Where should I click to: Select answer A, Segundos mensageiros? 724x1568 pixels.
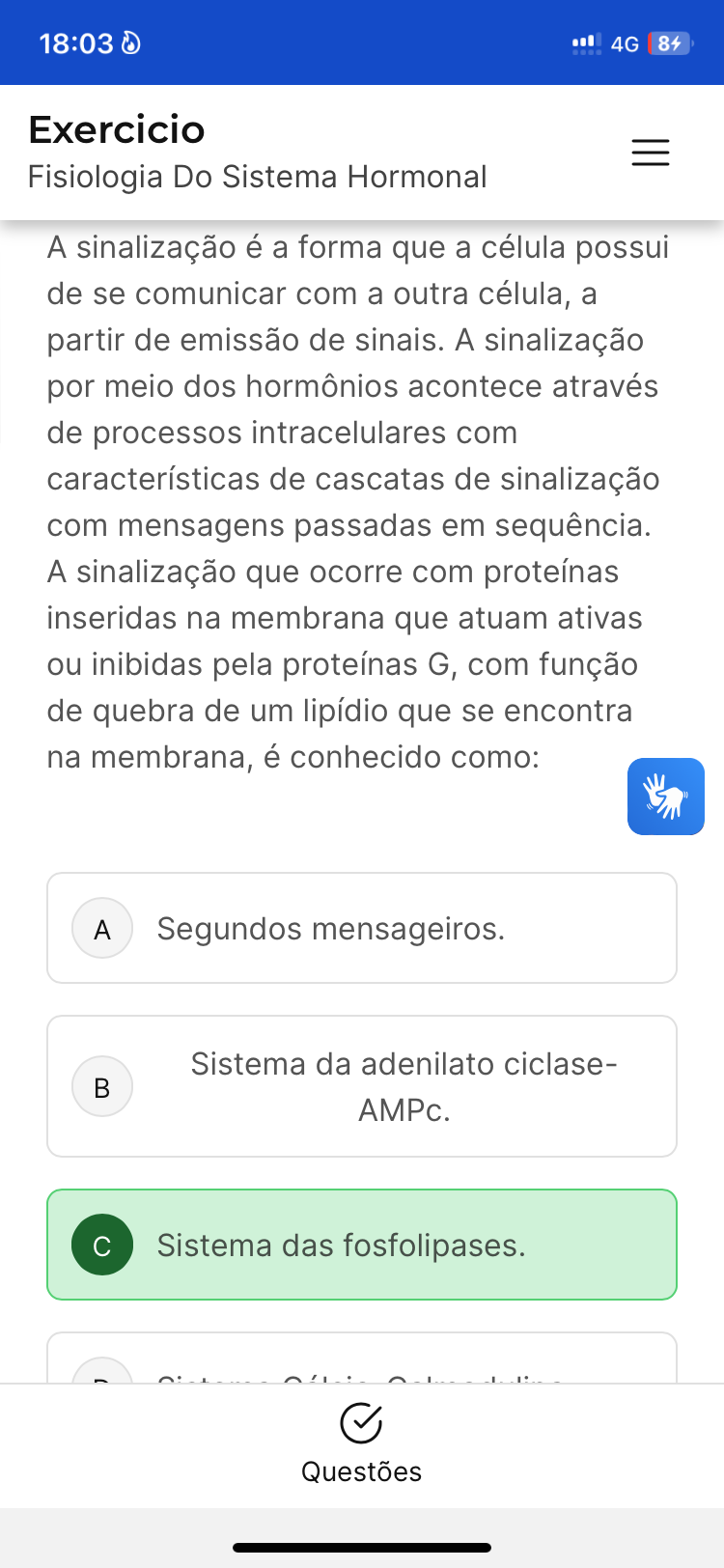pos(361,928)
